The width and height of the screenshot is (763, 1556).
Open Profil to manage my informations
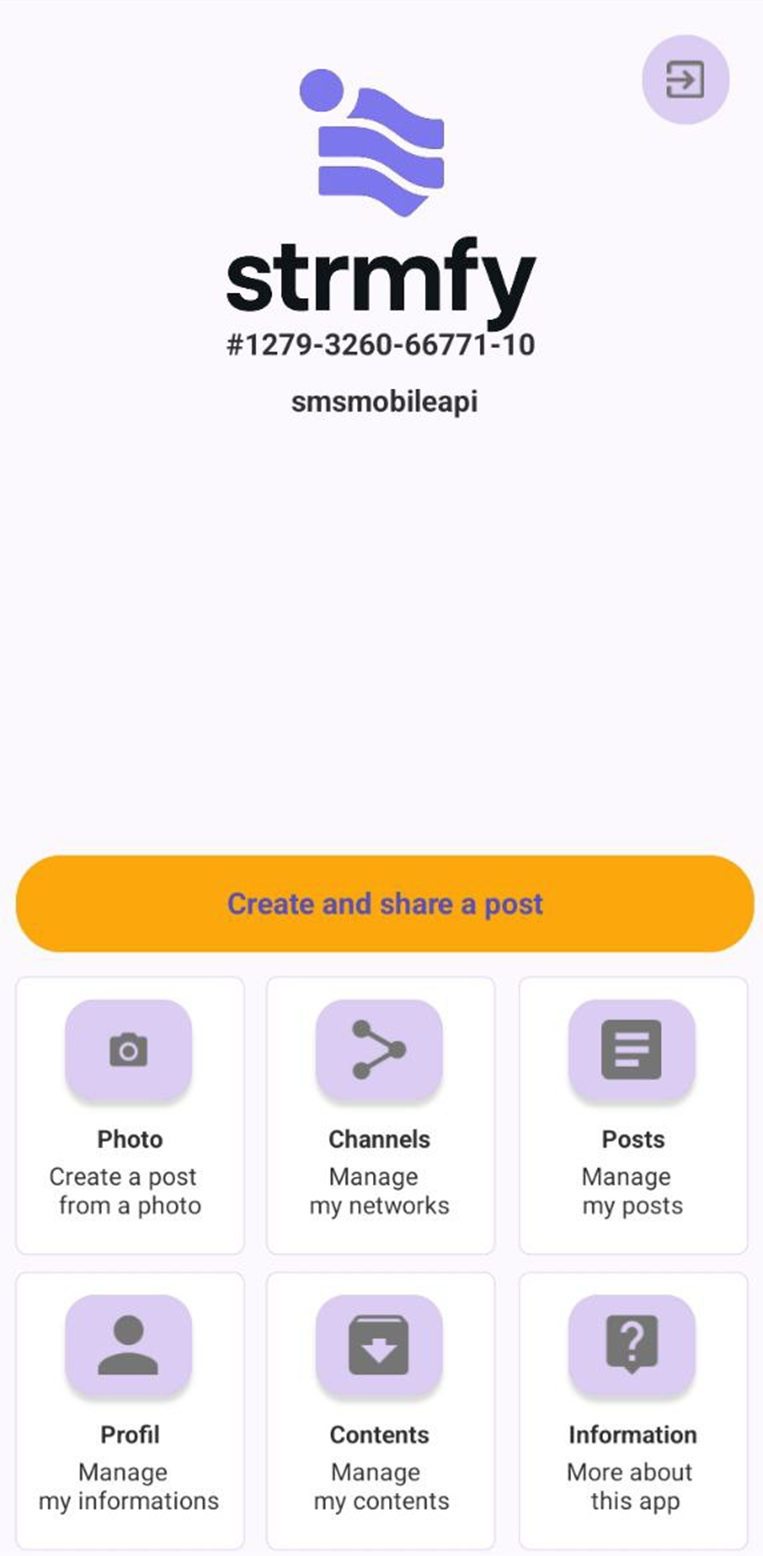tap(130, 1409)
